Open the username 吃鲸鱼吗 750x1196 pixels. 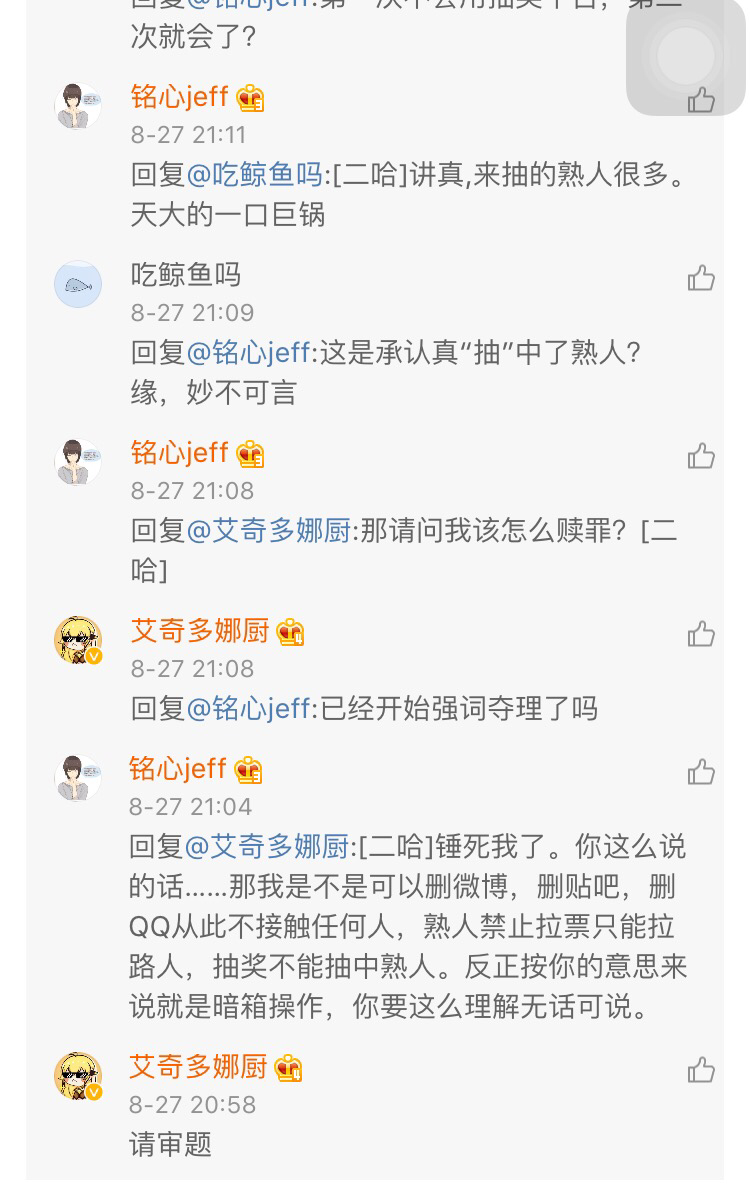click(x=186, y=275)
